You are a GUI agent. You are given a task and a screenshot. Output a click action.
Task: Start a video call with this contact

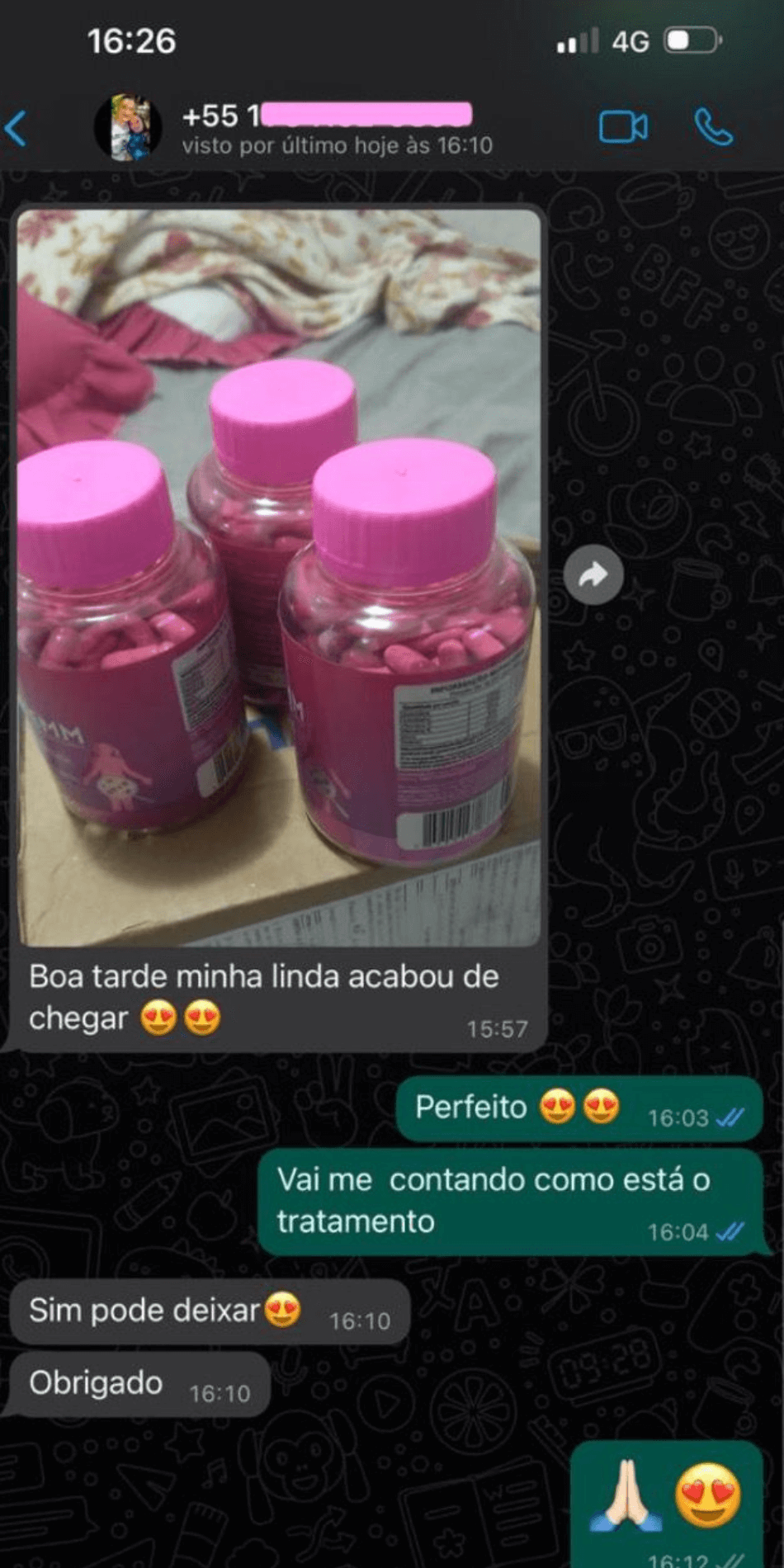(623, 128)
